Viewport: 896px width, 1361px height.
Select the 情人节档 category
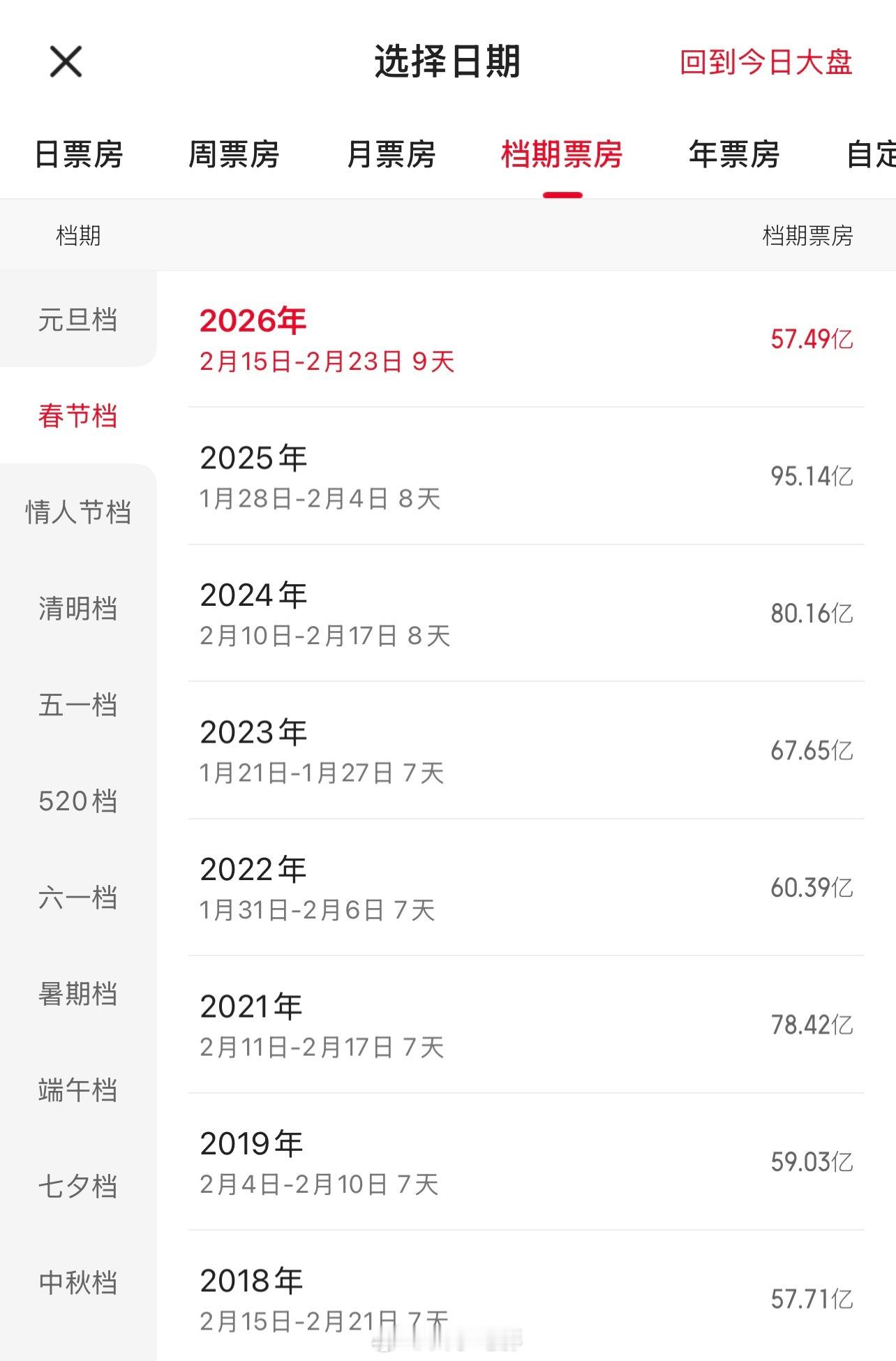pyautogui.click(x=77, y=513)
